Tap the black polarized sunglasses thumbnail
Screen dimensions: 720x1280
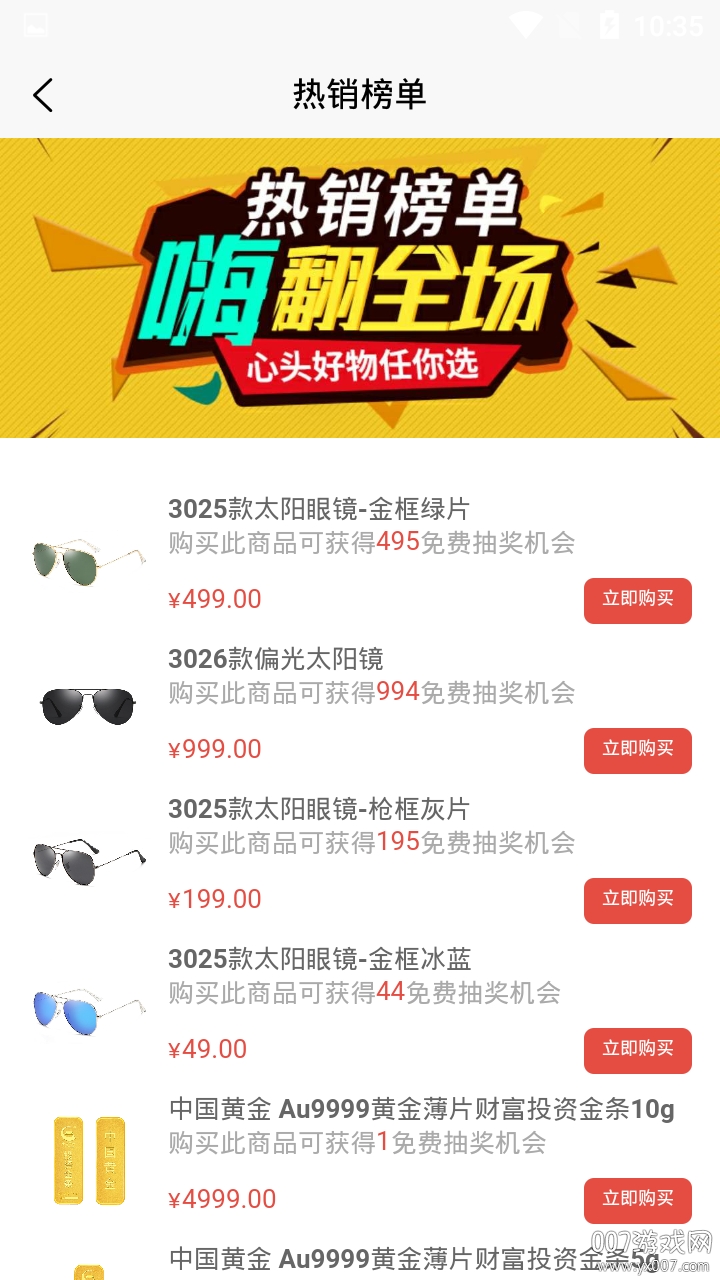[88, 705]
